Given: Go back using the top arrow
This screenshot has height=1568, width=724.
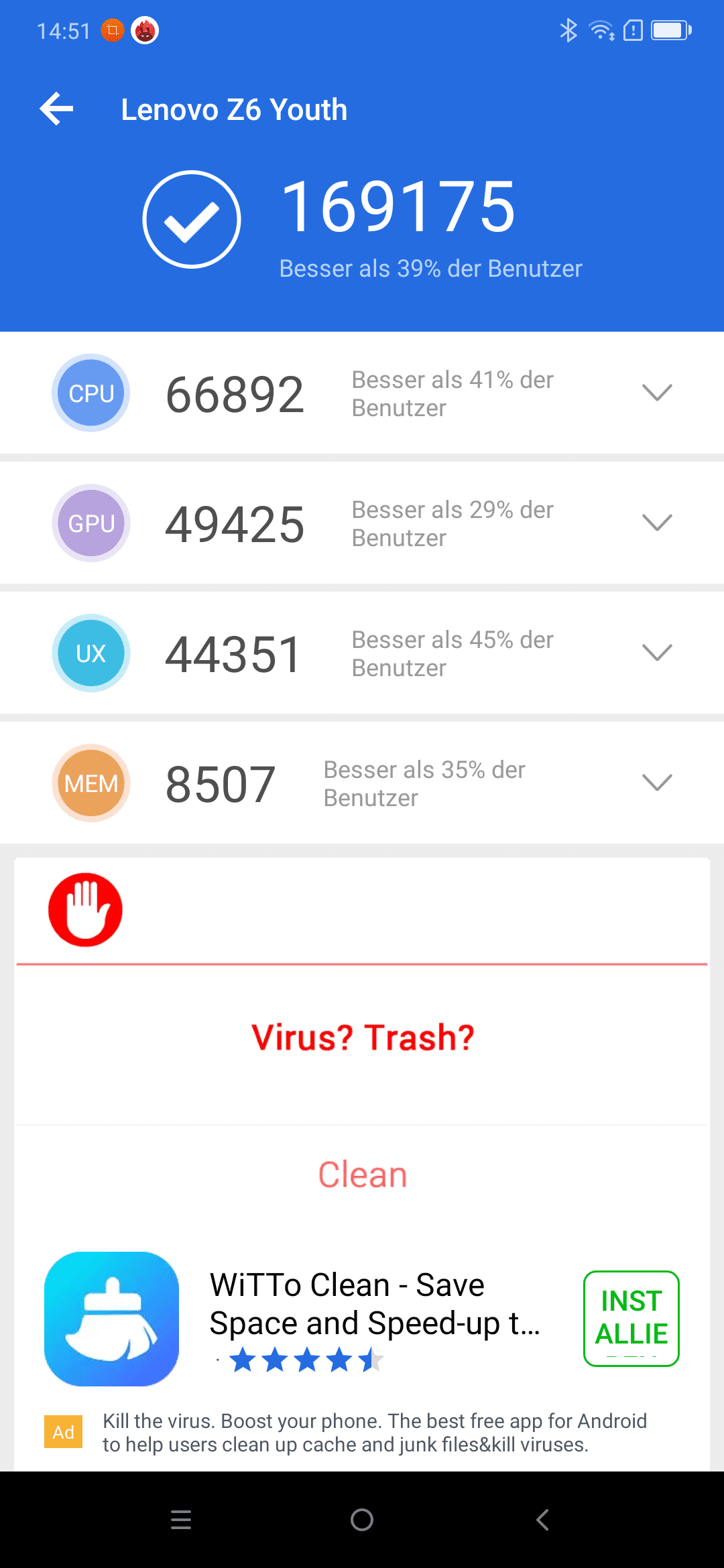Looking at the screenshot, I should pos(56,109).
